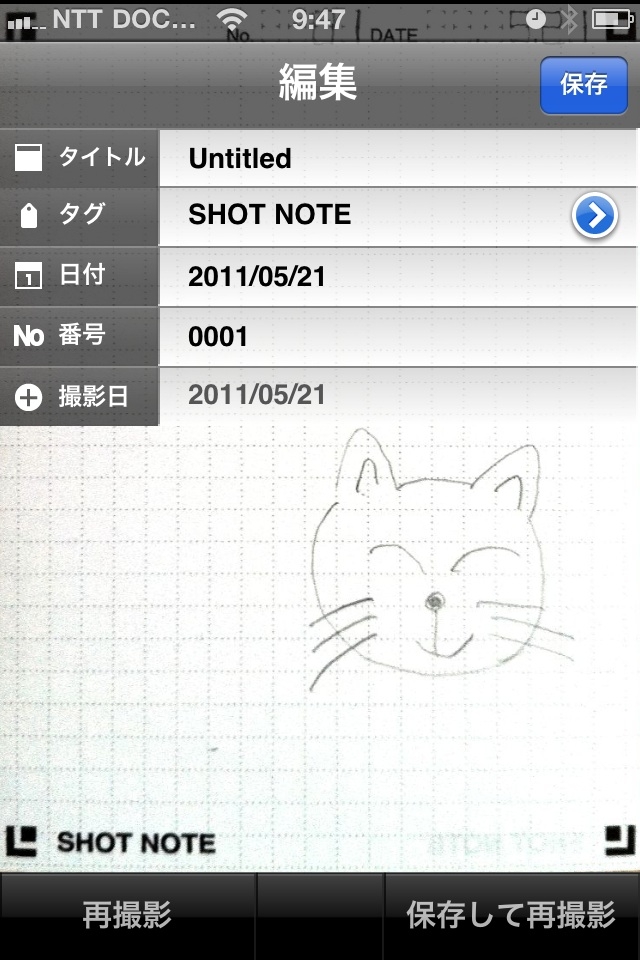The image size is (640, 960).
Task: Edit the タイトル field showing Untitled
Action: pos(398,158)
